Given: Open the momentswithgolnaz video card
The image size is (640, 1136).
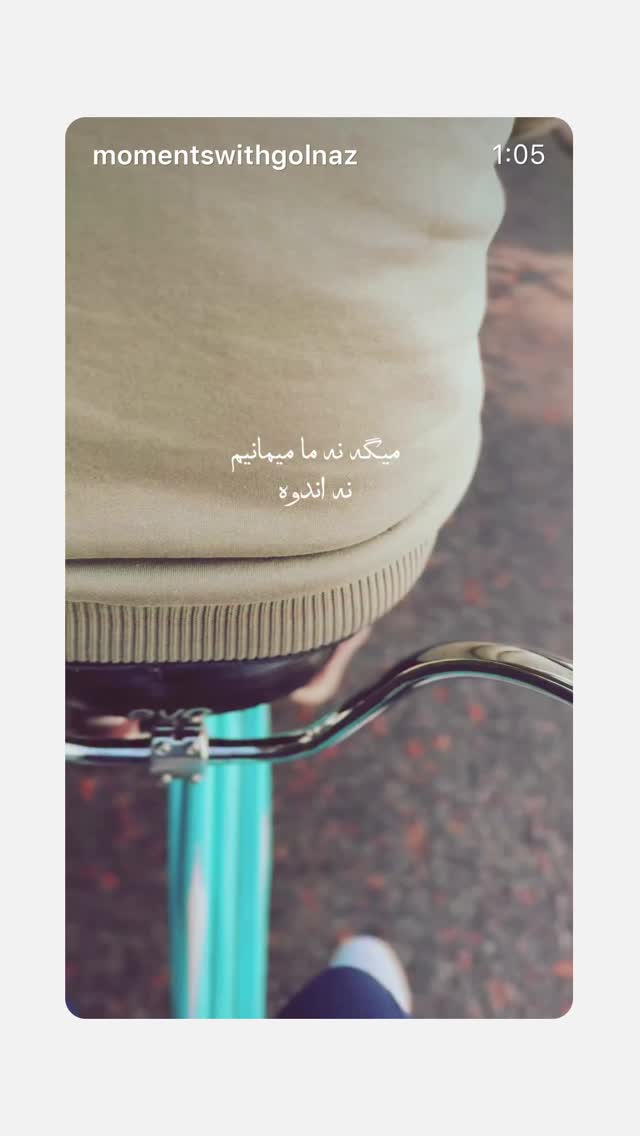Looking at the screenshot, I should (319, 567).
